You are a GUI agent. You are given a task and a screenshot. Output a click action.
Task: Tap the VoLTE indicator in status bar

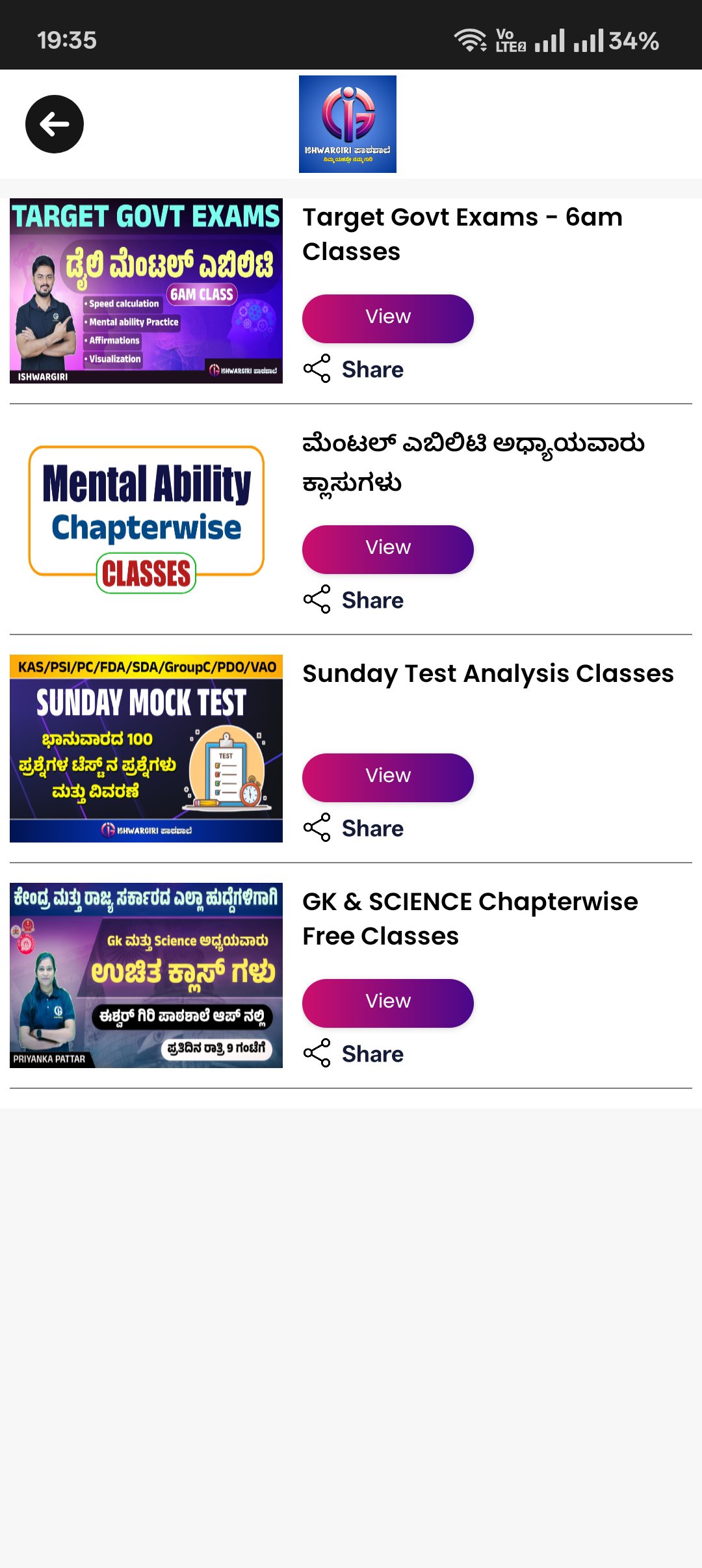pos(511,40)
